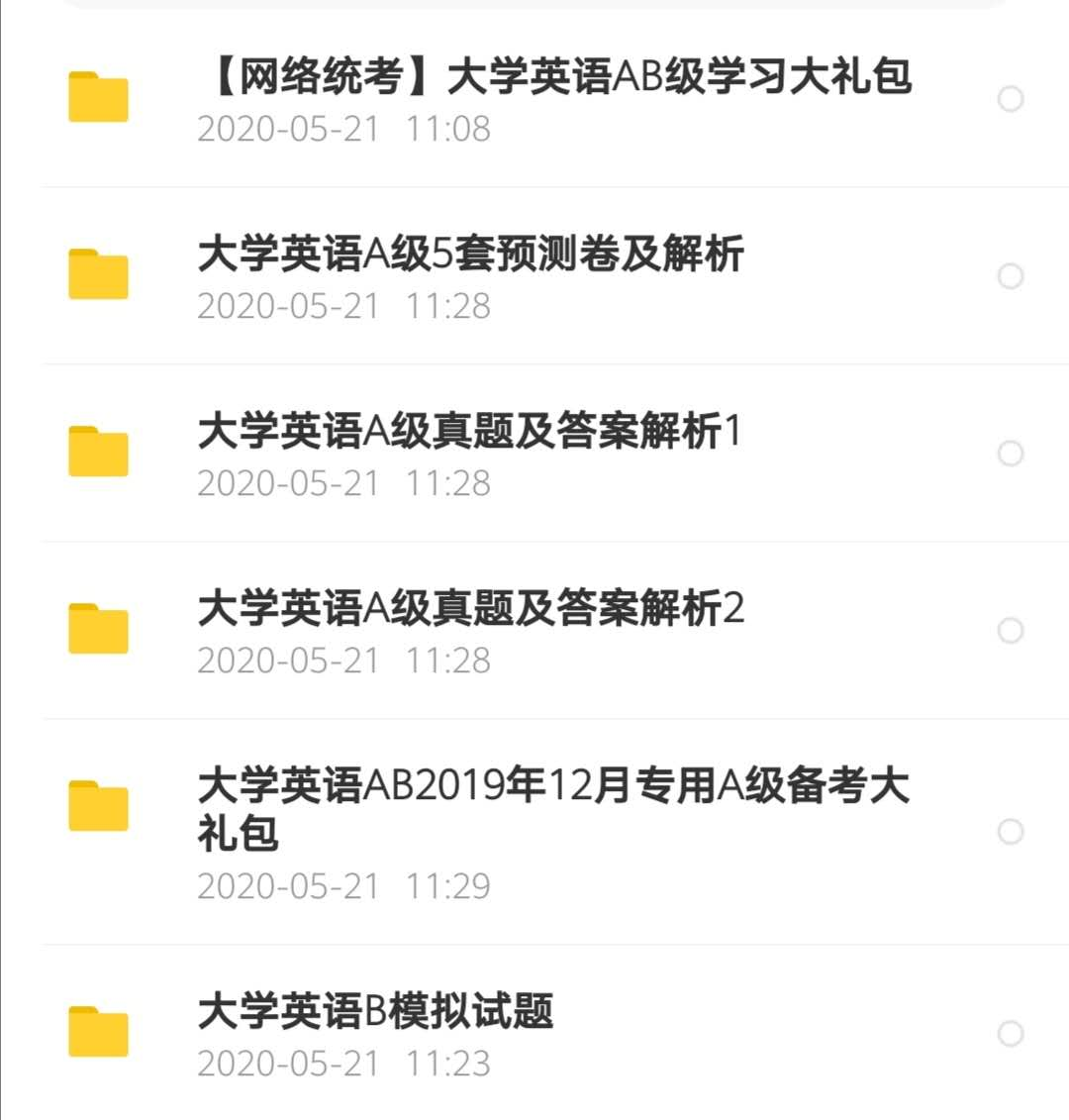Viewport: 1069px width, 1120px height.
Task: Click the 大学英语A级5套预测卷 folder icon
Action: [98, 273]
